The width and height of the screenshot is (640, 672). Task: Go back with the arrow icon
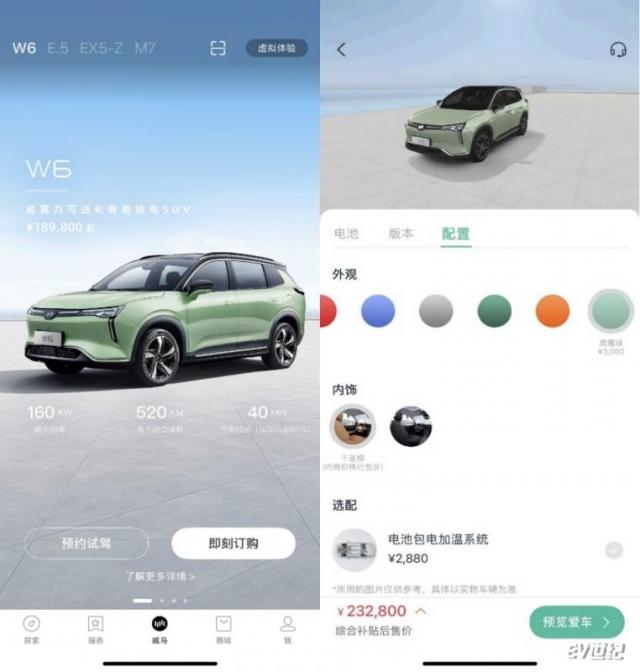pyautogui.click(x=342, y=49)
